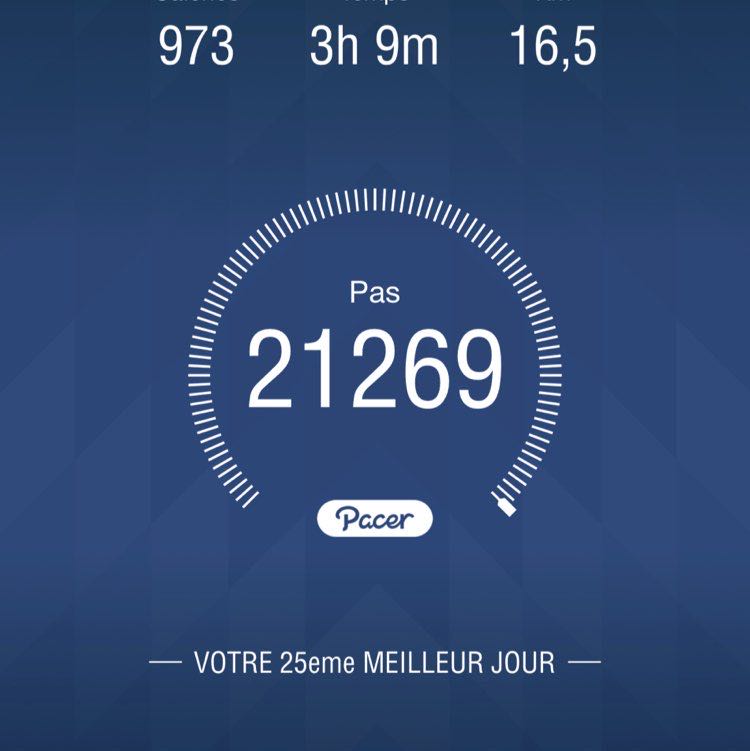
Task: Select the Temps duration statistic
Action: point(375,44)
